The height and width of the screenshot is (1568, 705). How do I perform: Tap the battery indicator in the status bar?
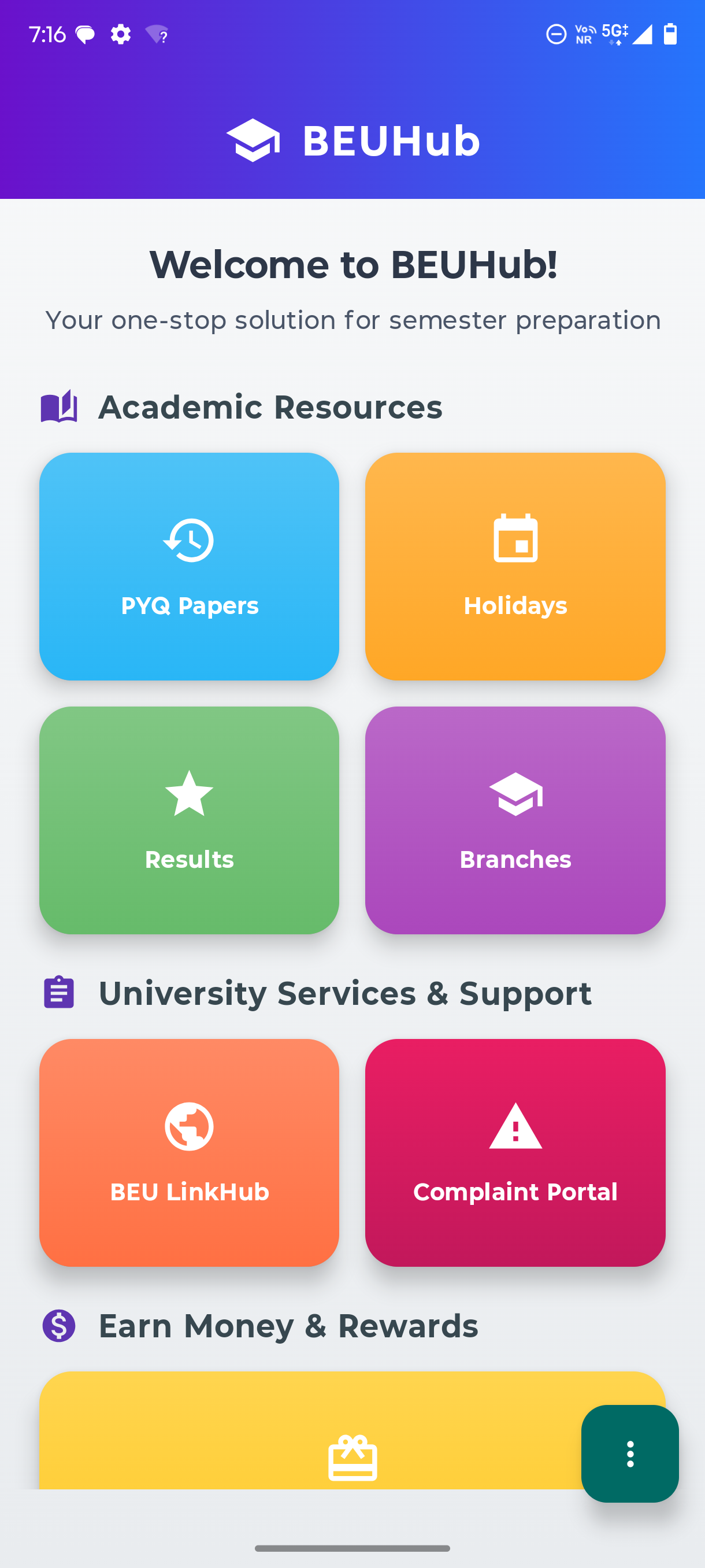(x=670, y=35)
